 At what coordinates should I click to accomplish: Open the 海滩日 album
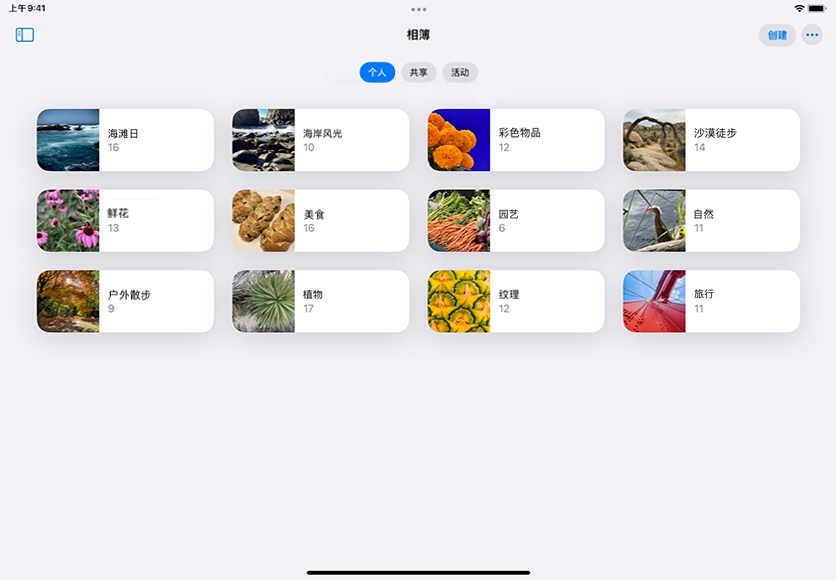[125, 140]
